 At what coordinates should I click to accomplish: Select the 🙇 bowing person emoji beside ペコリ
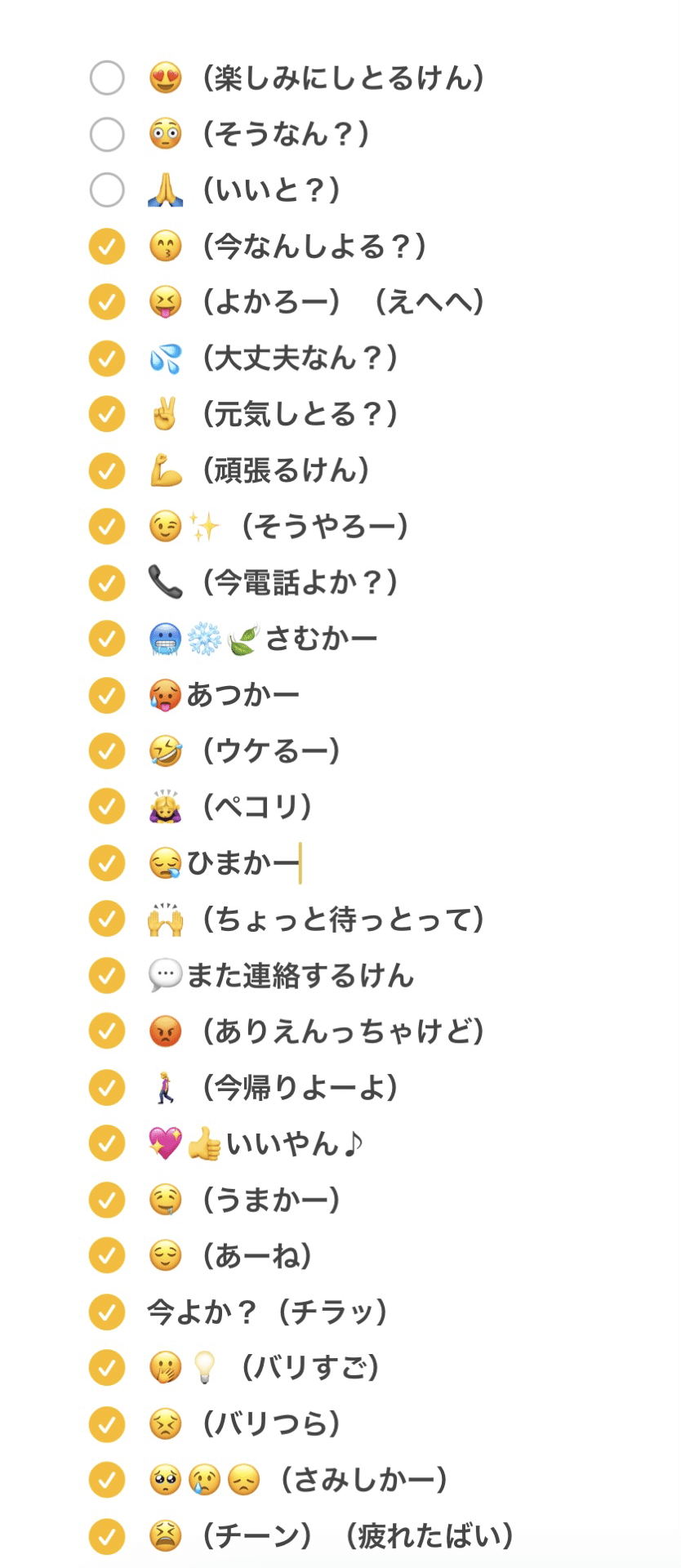click(x=166, y=807)
